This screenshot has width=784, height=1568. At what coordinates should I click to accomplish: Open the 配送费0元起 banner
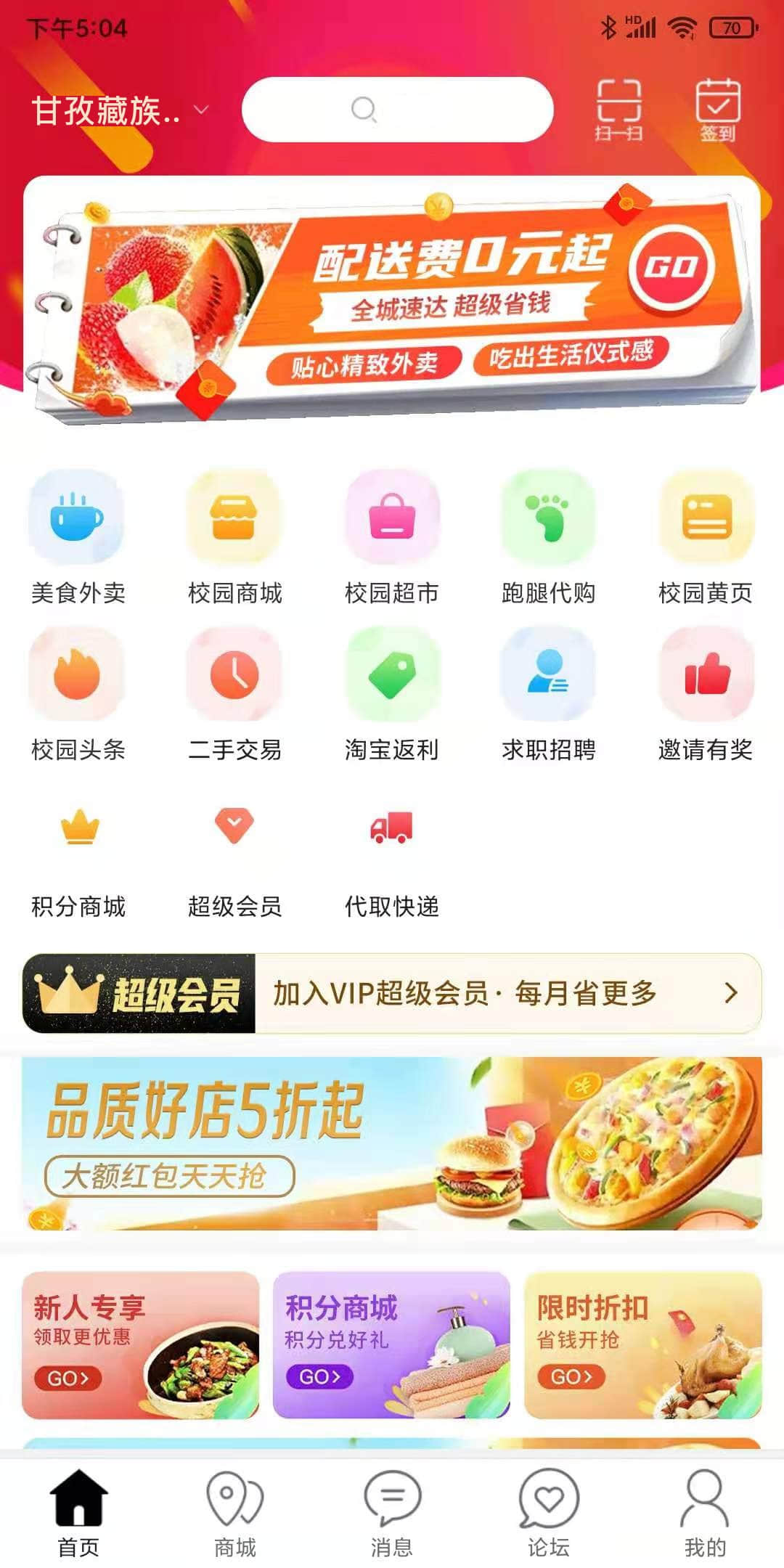point(392,299)
